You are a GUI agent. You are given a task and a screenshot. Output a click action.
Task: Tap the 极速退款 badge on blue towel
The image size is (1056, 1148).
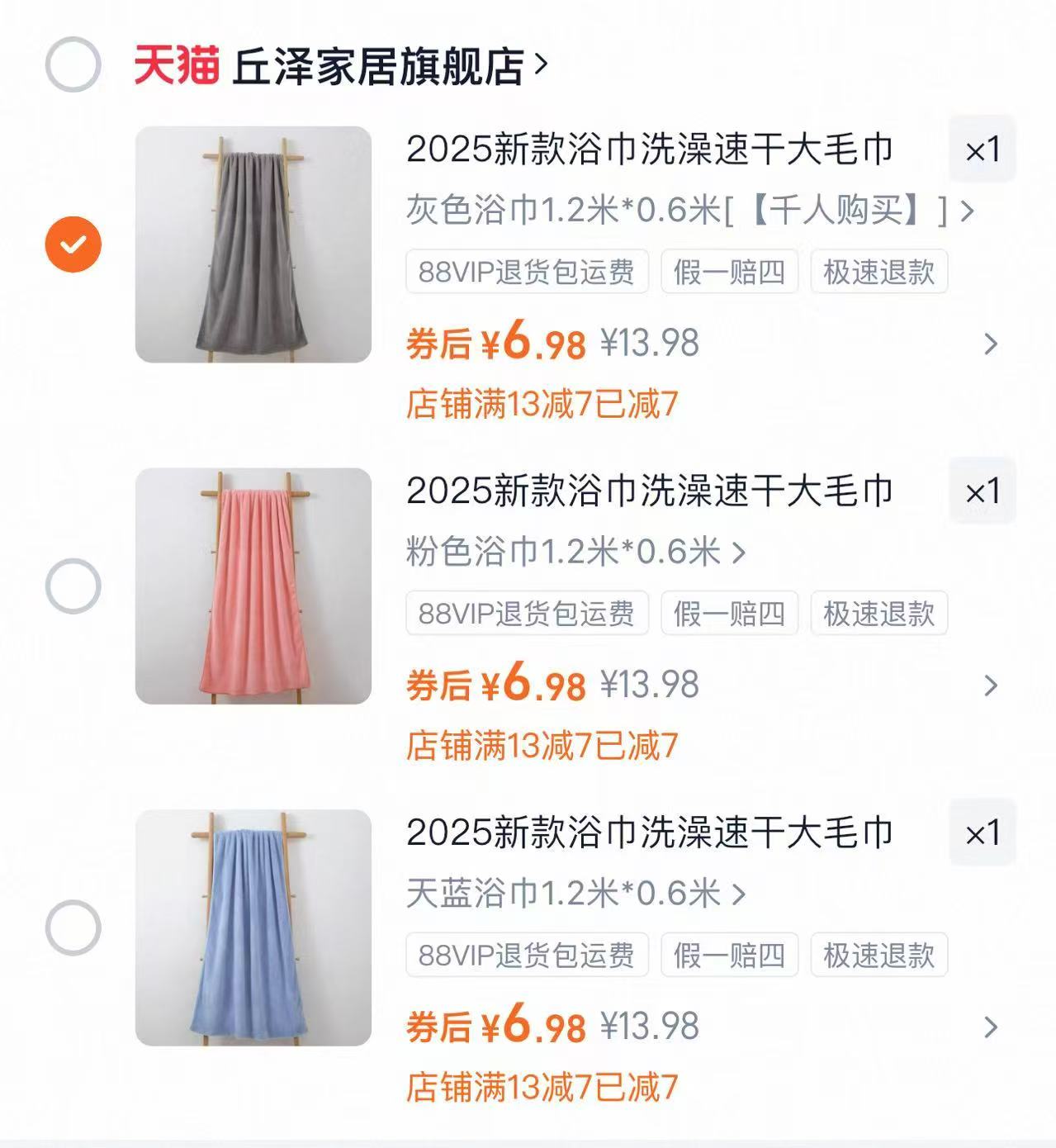point(877,956)
